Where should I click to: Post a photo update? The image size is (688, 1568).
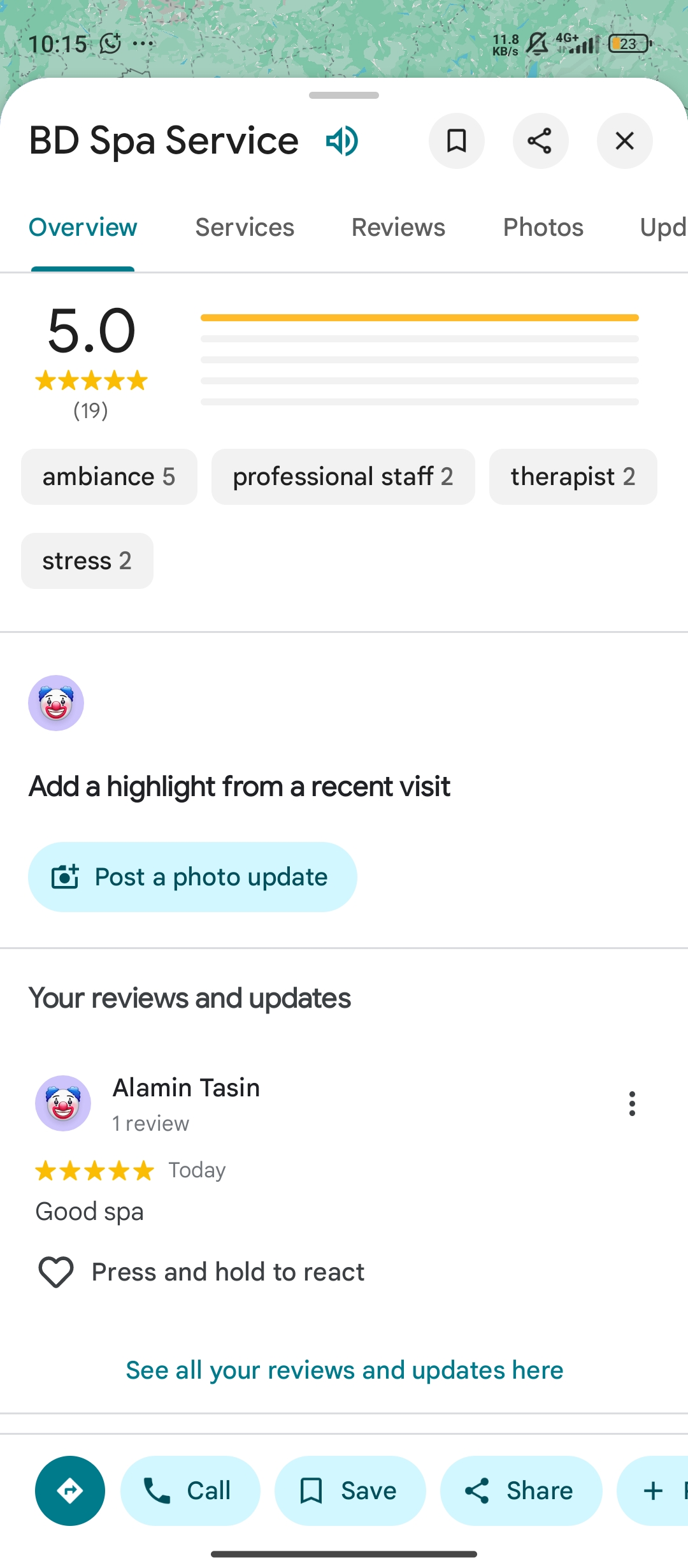[x=192, y=877]
